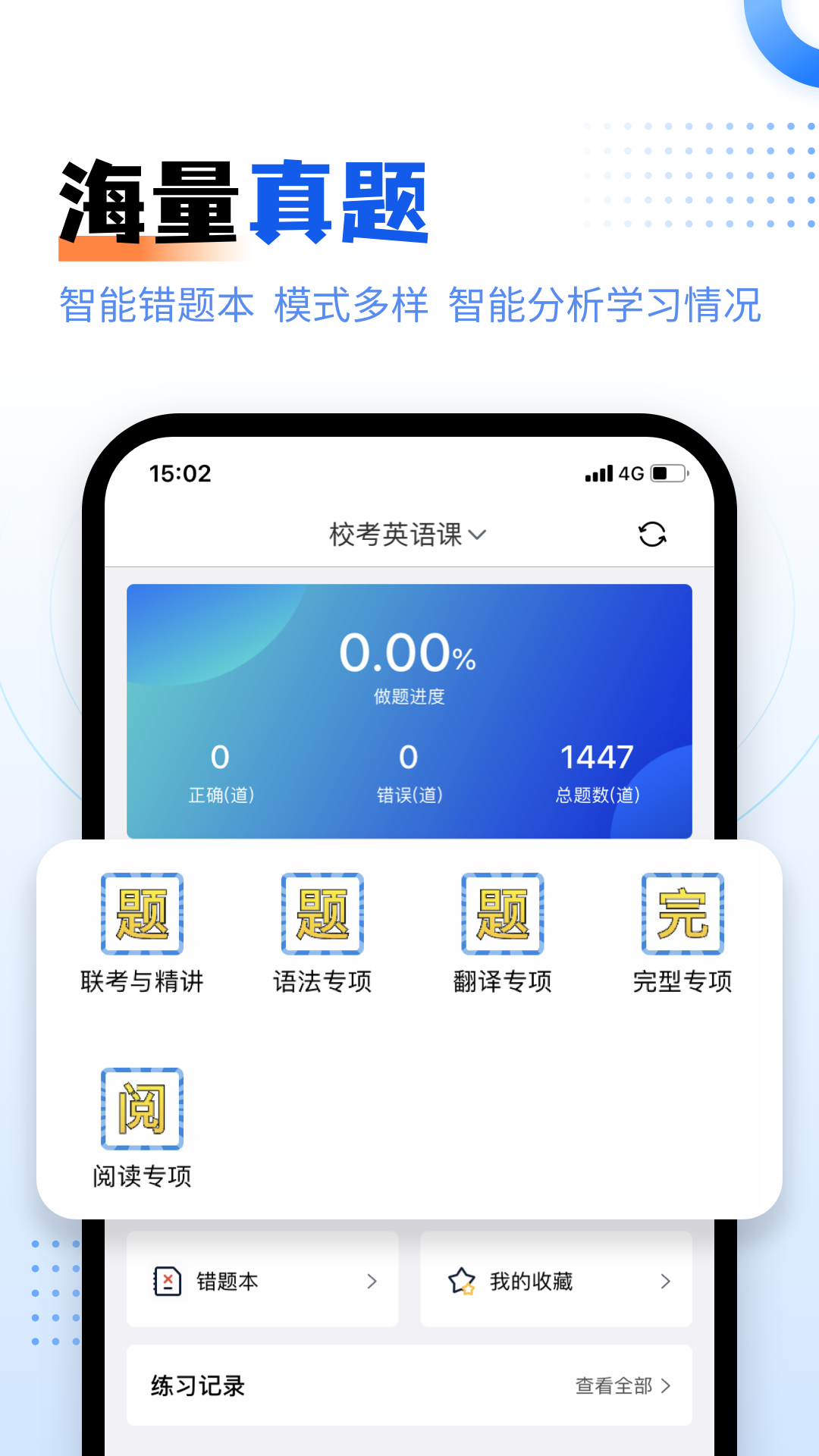Screen dimensions: 819x1456
Task: Tap the 完型专项 practice icon
Action: pos(682,915)
